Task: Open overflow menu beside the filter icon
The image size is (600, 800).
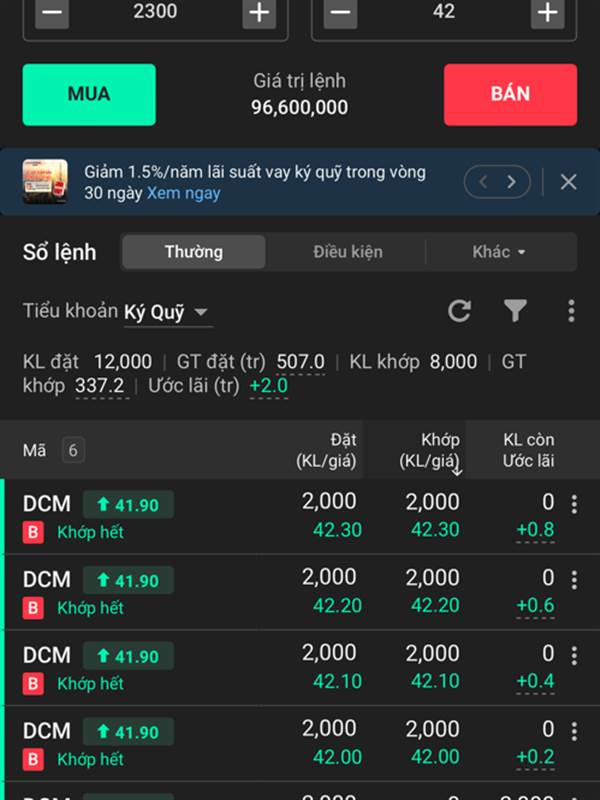Action: point(571,311)
